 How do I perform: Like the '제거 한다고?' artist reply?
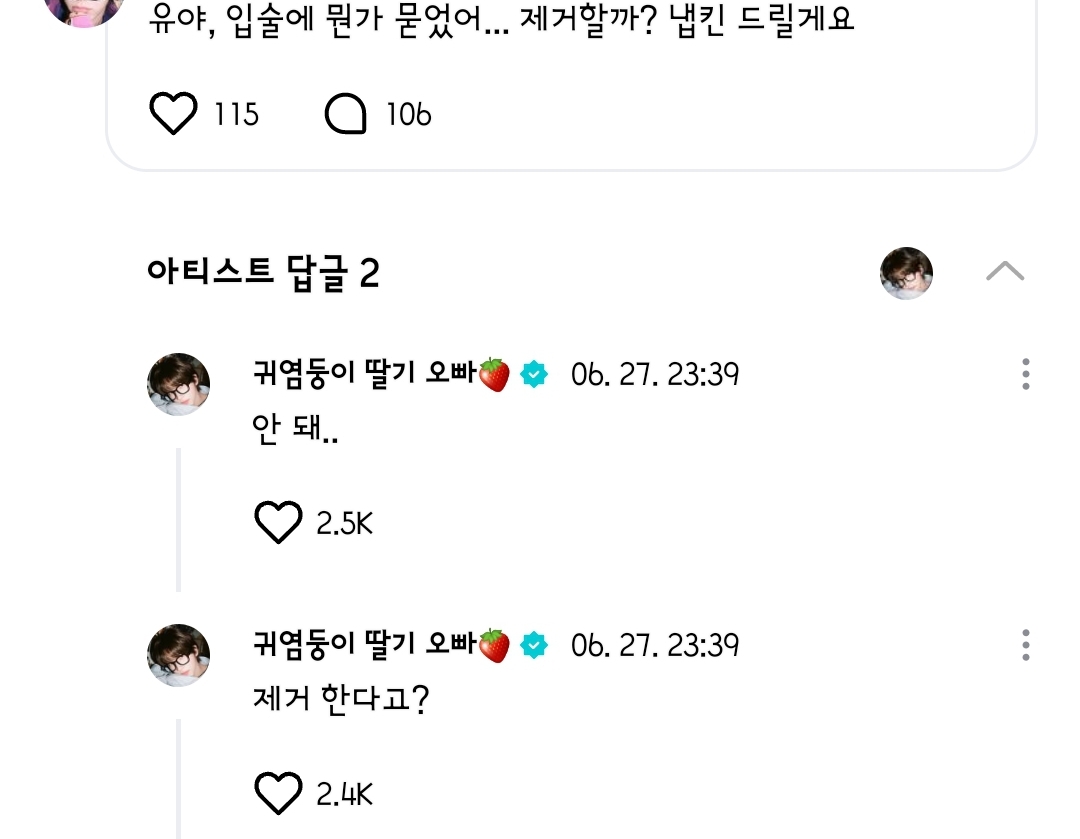coord(278,794)
